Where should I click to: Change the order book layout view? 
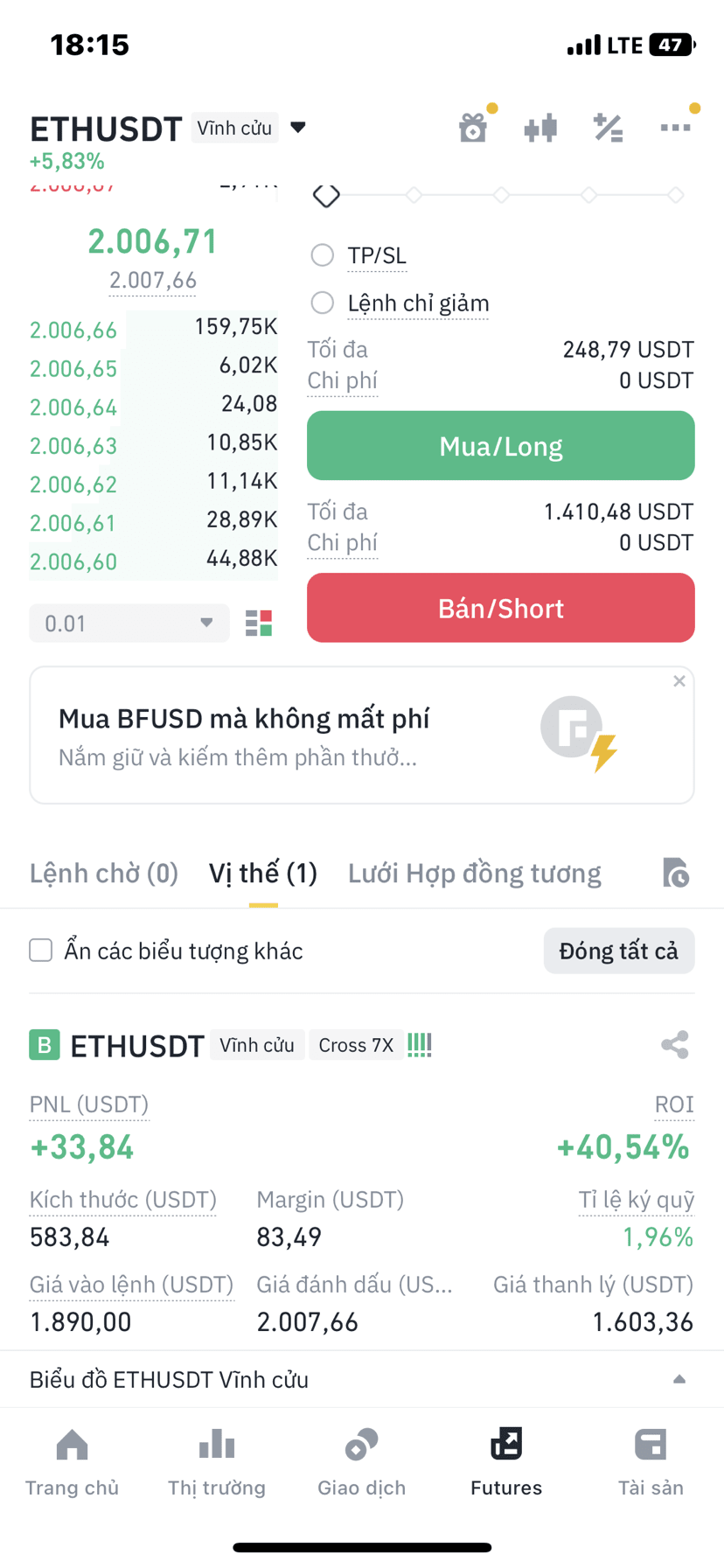pos(259,624)
